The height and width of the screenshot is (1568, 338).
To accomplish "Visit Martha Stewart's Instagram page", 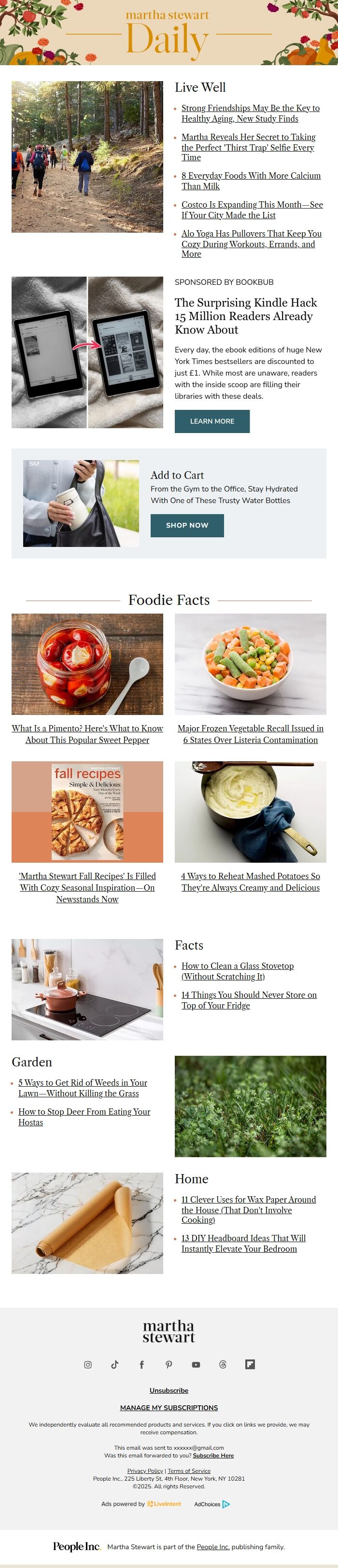I will click(88, 1365).
